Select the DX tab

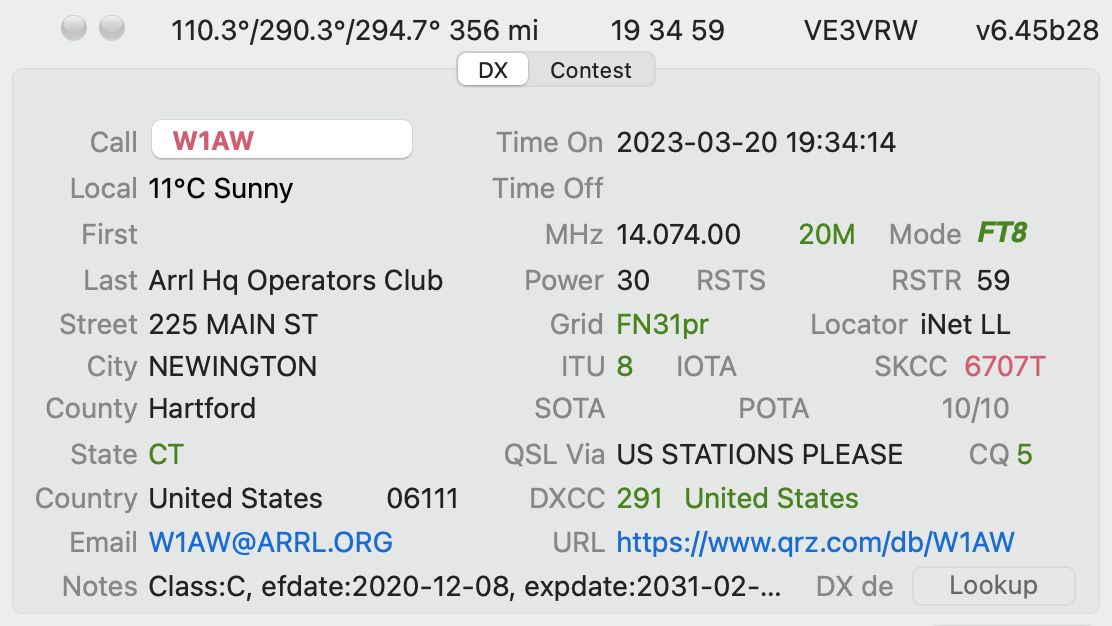[492, 71]
